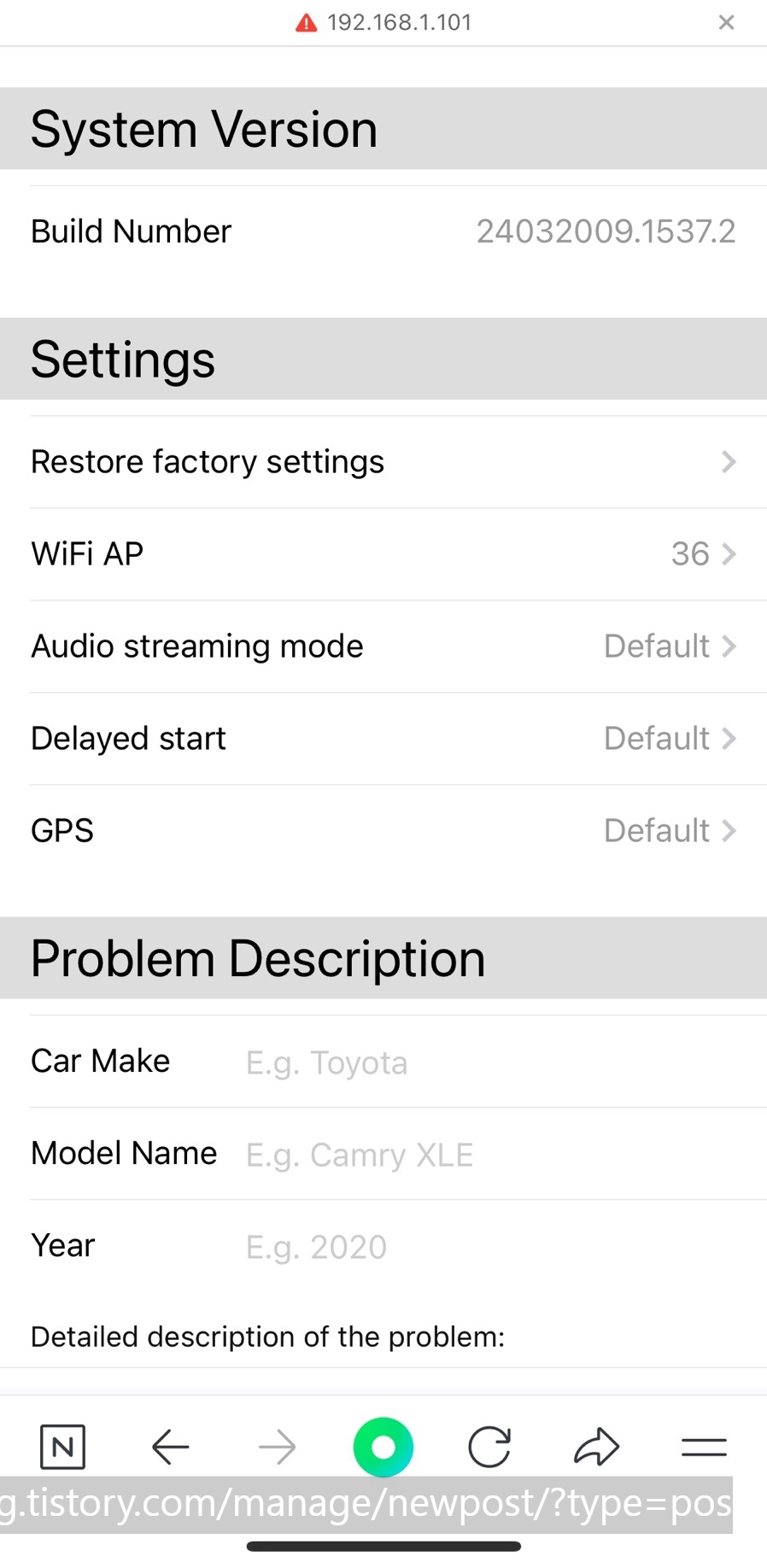Open the Delayed start option
Image resolution: width=767 pixels, height=1568 pixels.
click(x=383, y=739)
